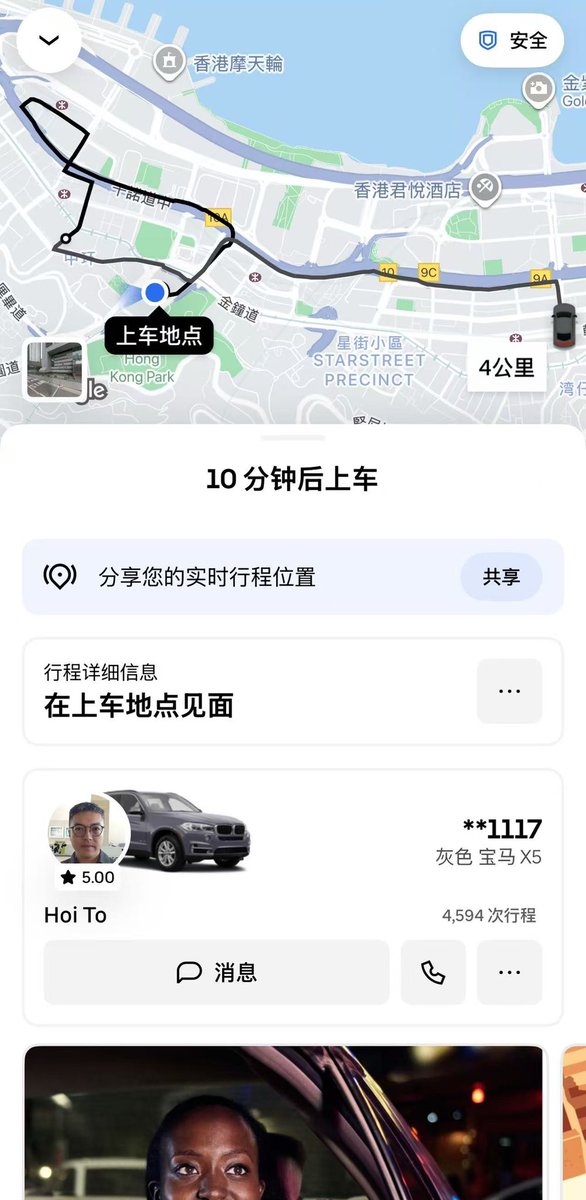
Task: Open Hoi To's driver profile picture
Action: 88,831
